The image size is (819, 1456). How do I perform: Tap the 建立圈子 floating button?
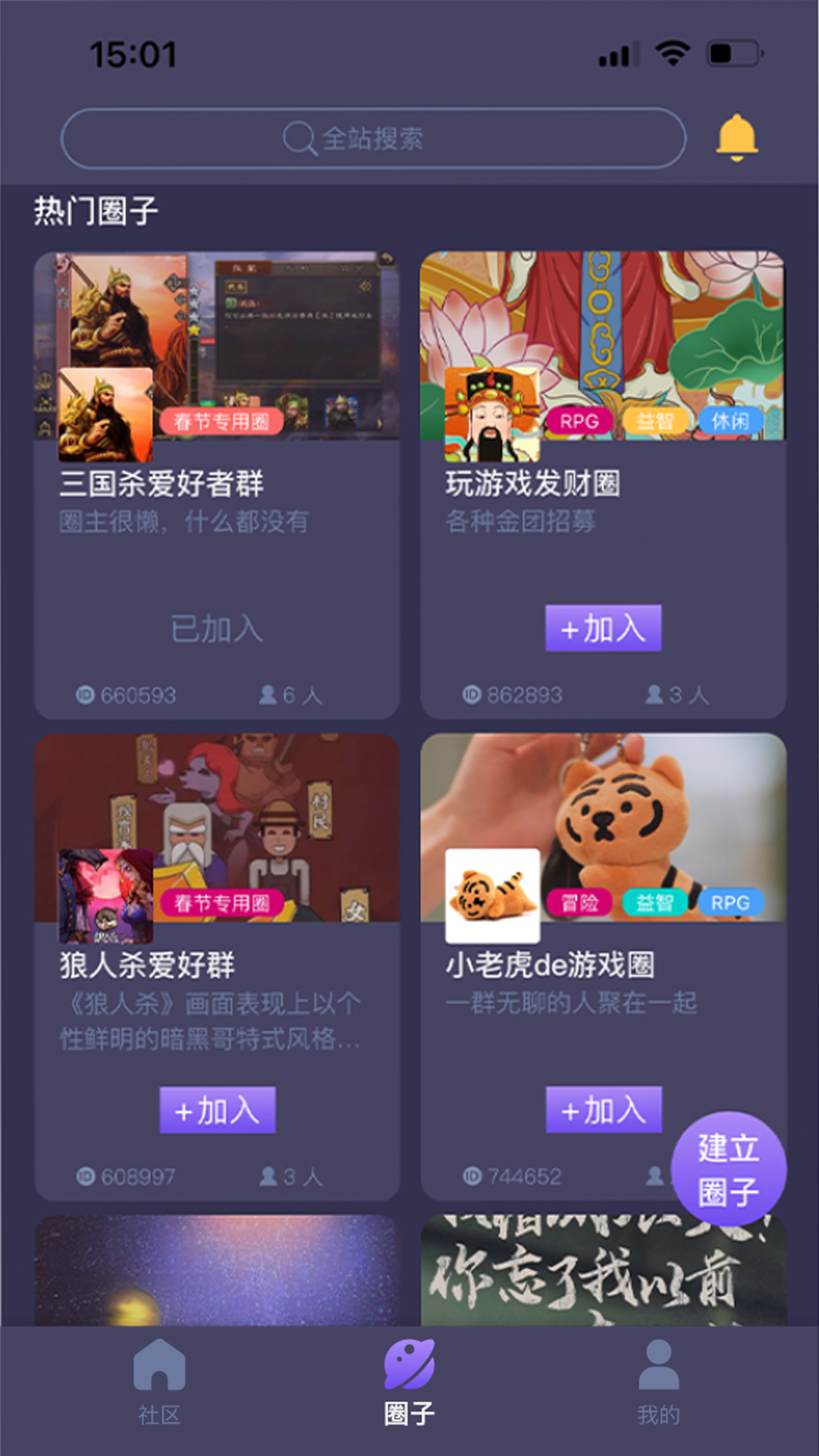pyautogui.click(x=729, y=1169)
